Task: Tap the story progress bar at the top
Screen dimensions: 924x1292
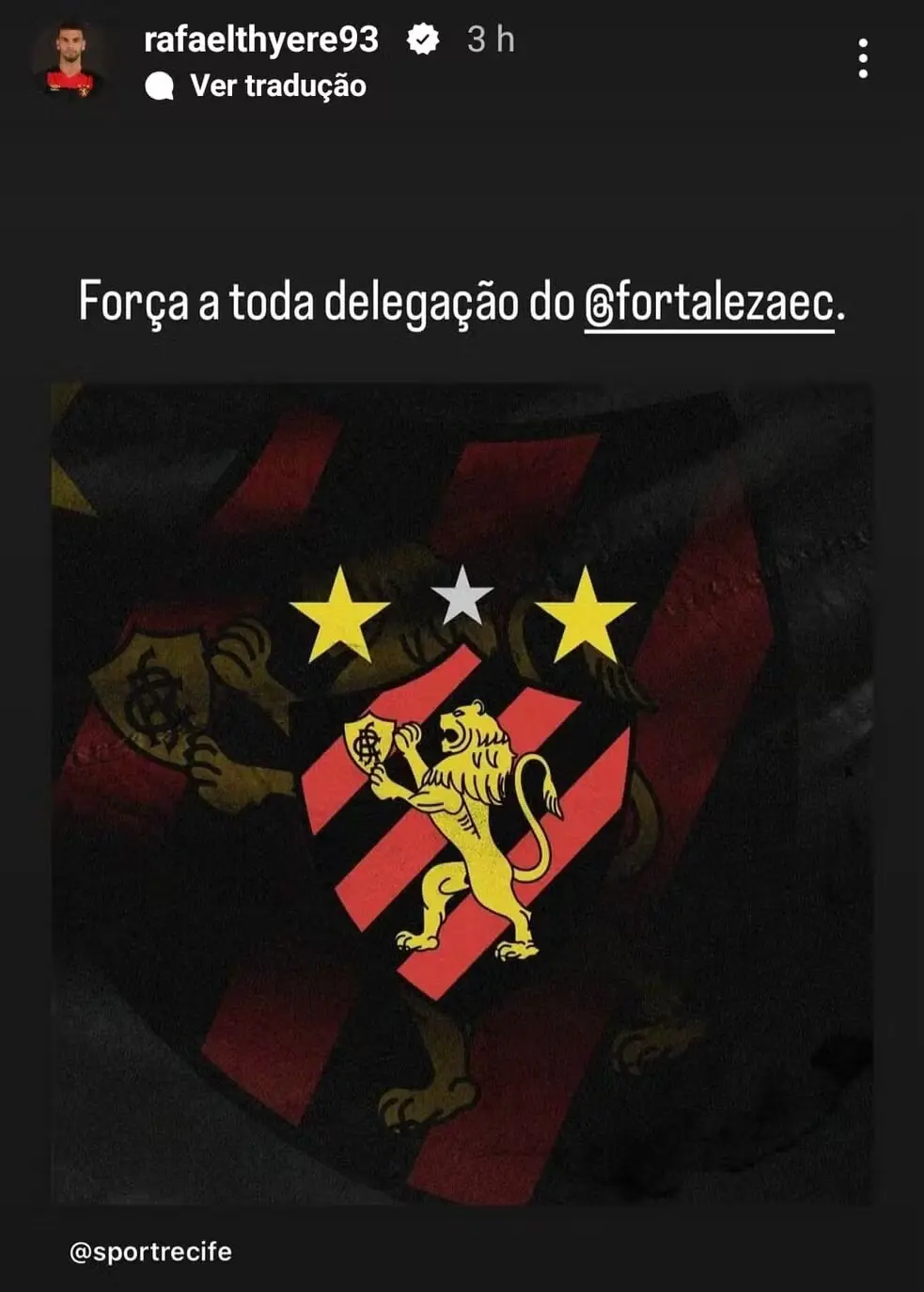Action: (462, 5)
